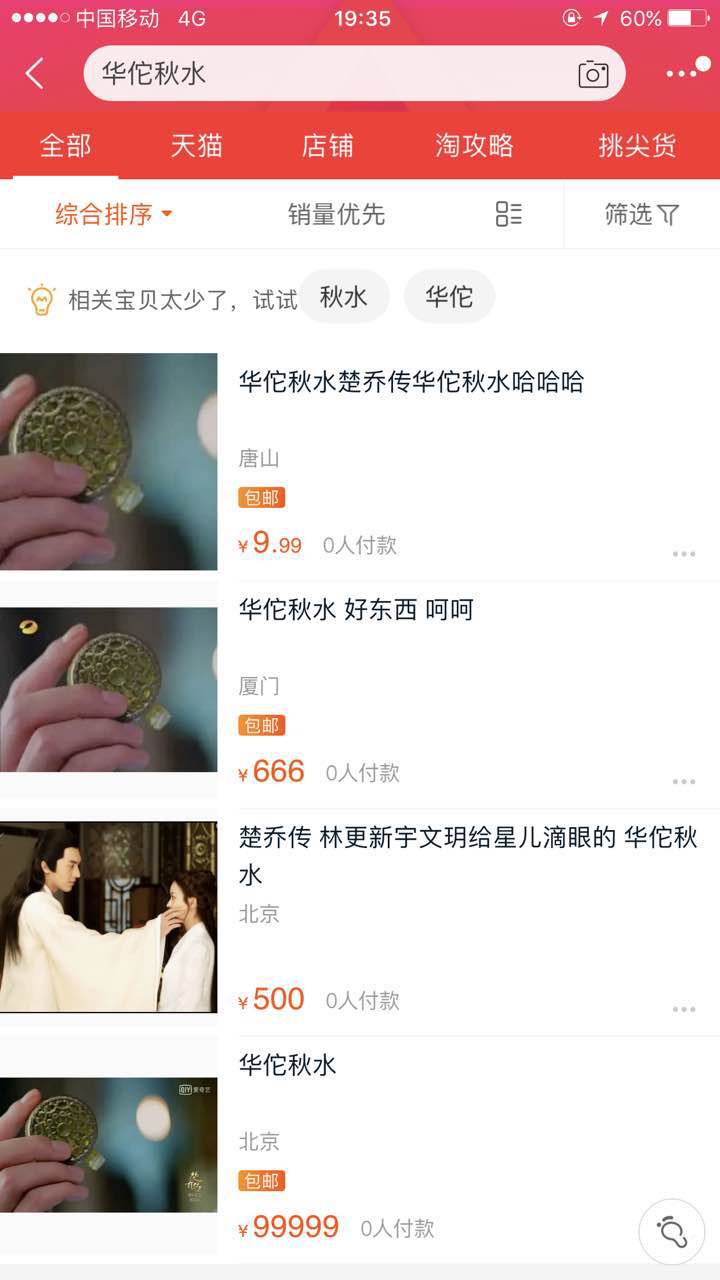This screenshot has height=1280, width=720.
Task: Tap the scan search icon at bottom right
Action: click(x=669, y=1231)
